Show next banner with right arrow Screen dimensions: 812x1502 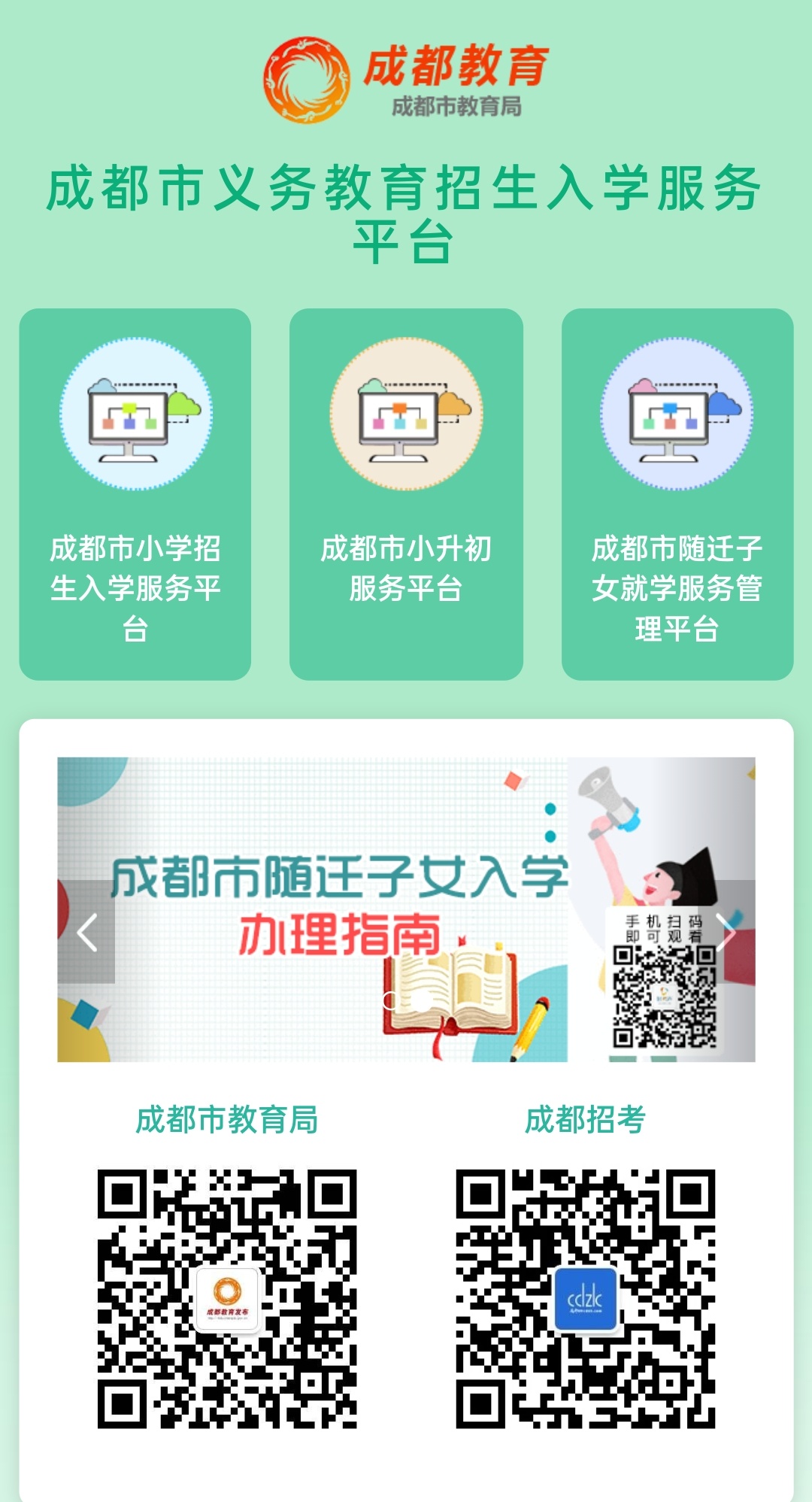click(x=726, y=933)
